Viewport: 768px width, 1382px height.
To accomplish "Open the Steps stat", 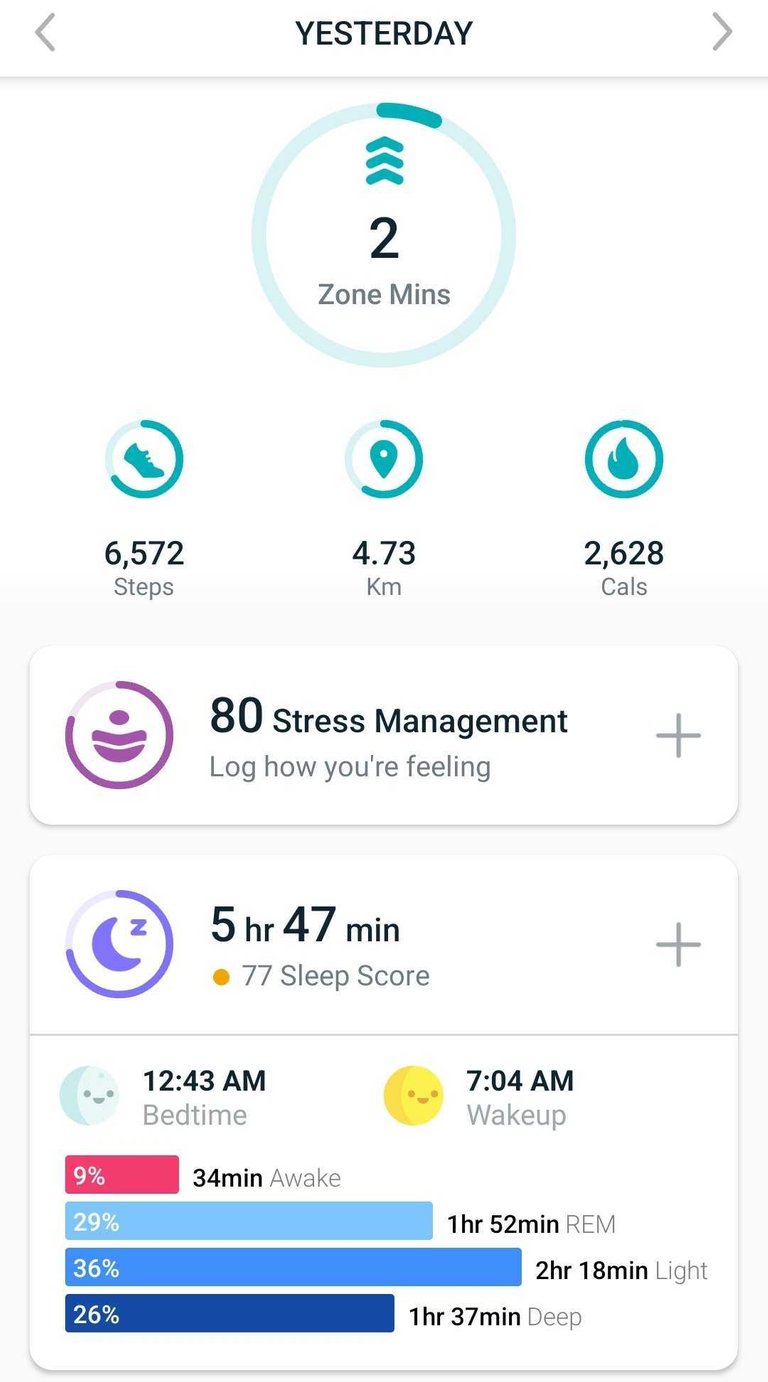I will (144, 509).
